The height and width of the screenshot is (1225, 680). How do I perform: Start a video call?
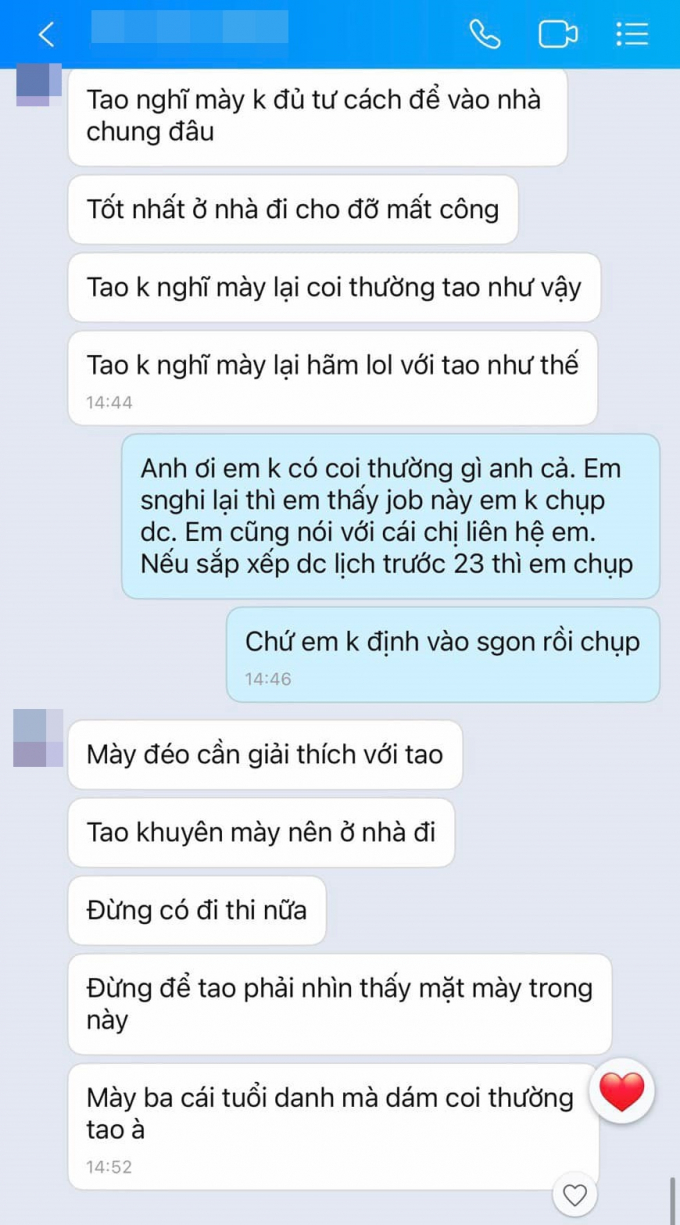click(558, 35)
